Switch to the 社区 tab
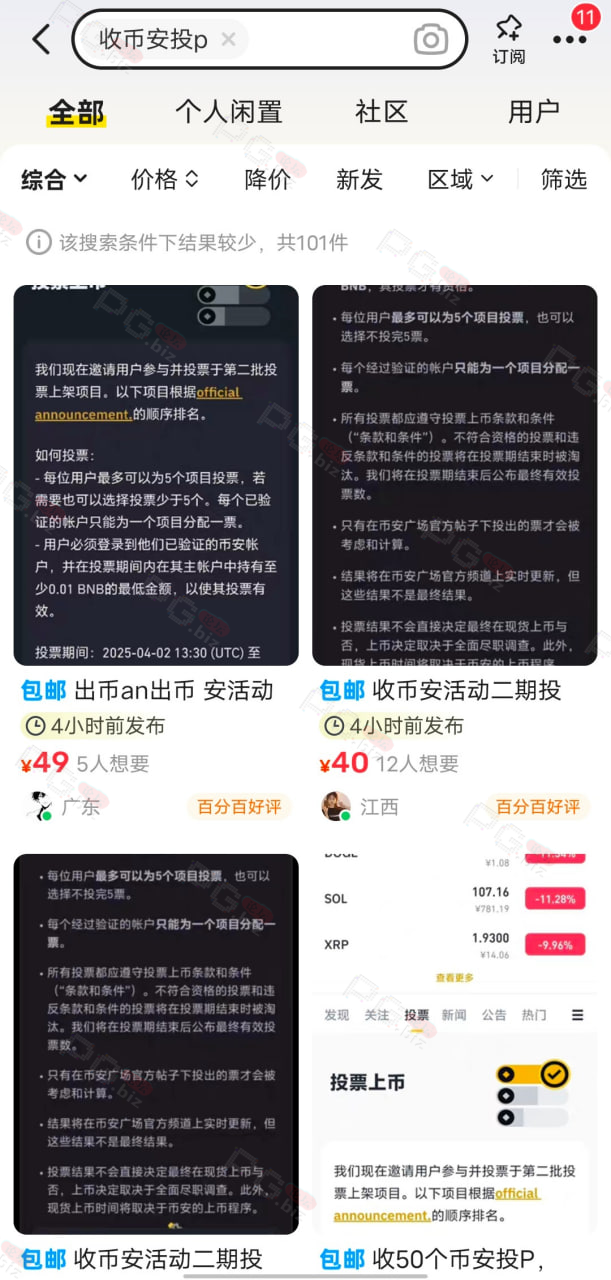 [381, 112]
